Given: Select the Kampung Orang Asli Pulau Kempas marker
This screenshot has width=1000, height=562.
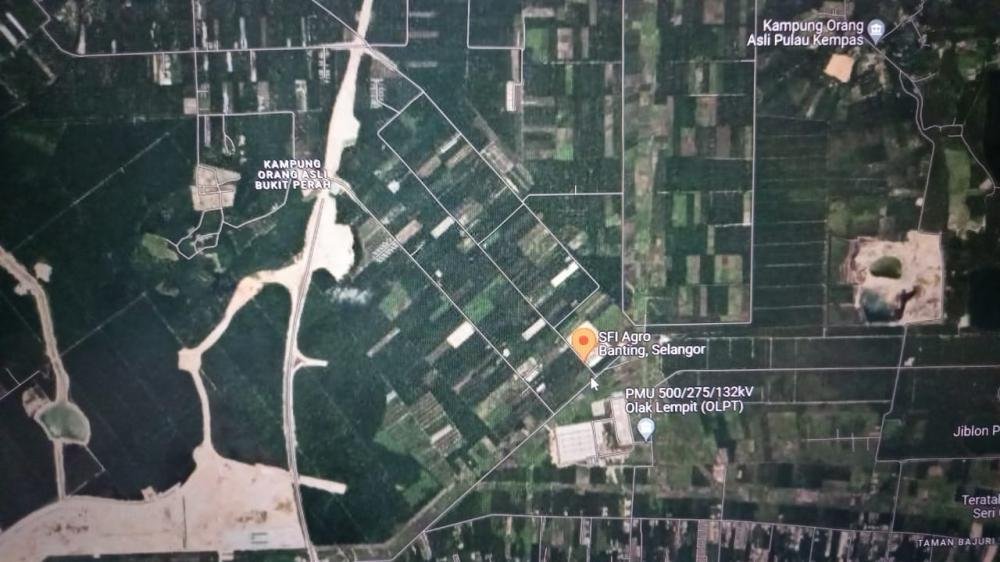Looking at the screenshot, I should (876, 27).
